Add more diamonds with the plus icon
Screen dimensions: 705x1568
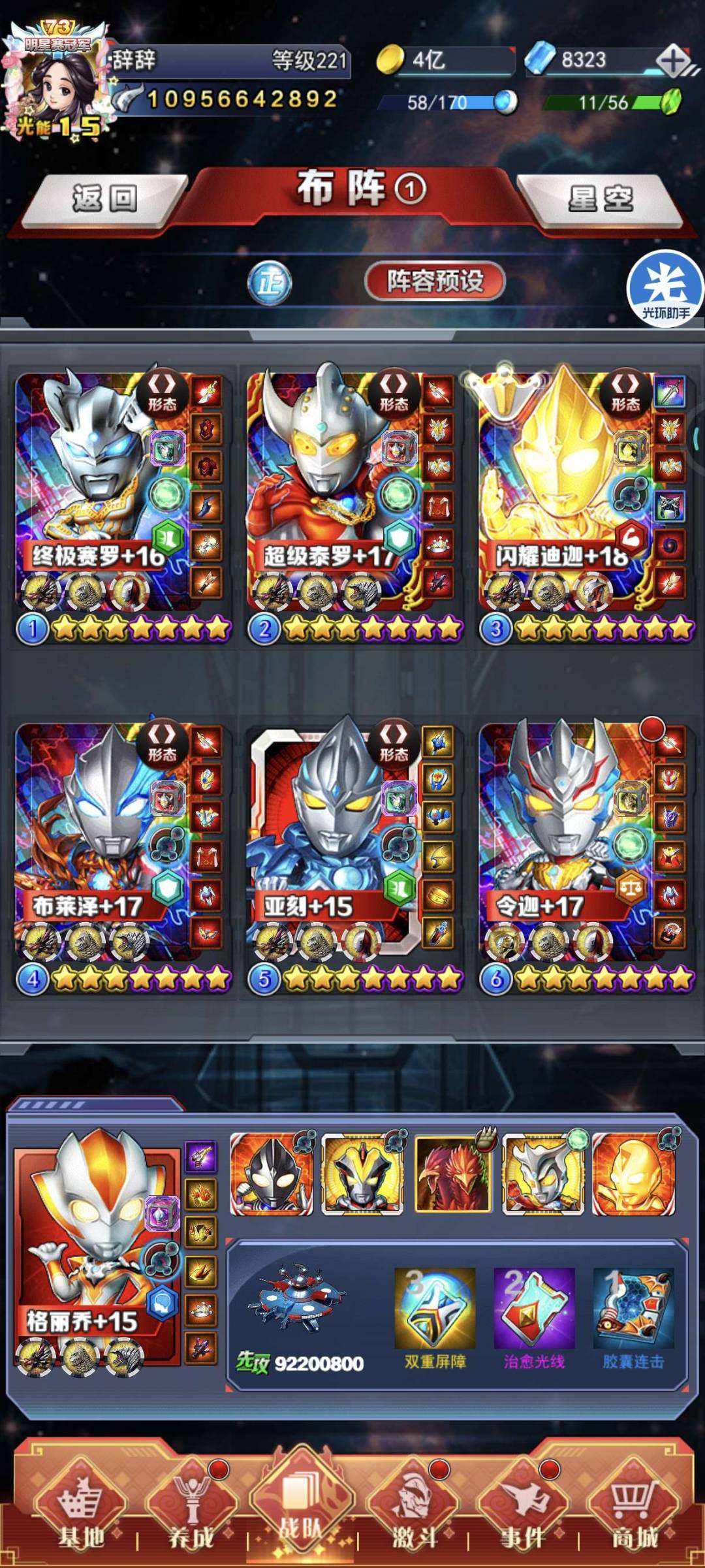click(x=674, y=61)
